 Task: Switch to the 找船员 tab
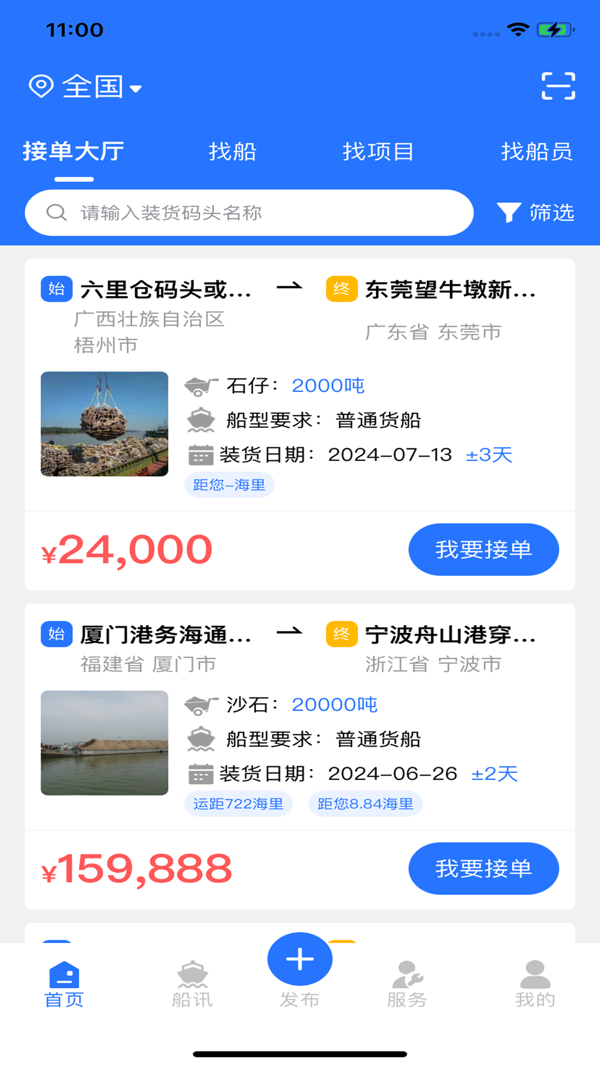[536, 152]
